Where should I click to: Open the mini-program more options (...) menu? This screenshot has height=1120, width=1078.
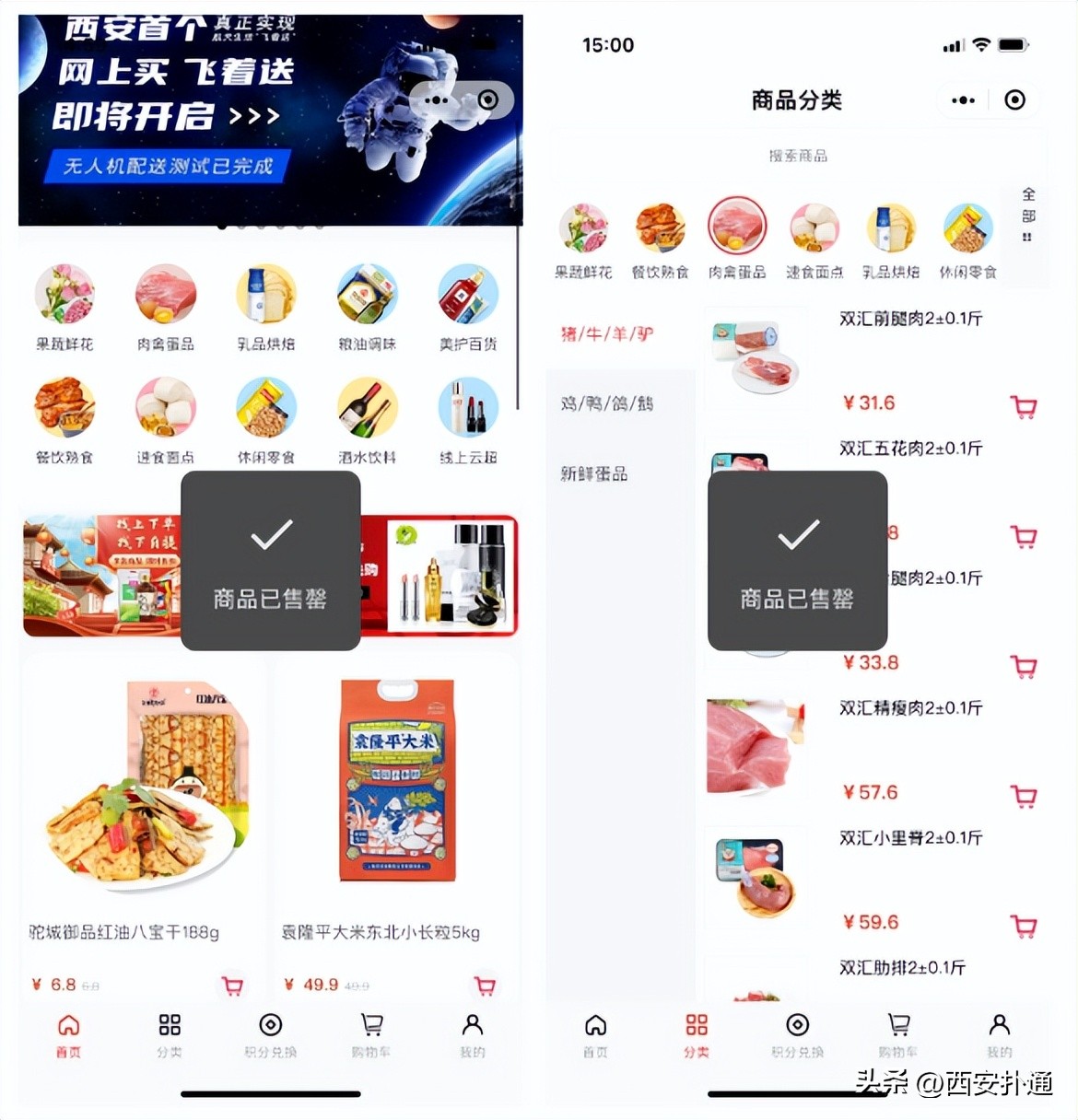[962, 99]
